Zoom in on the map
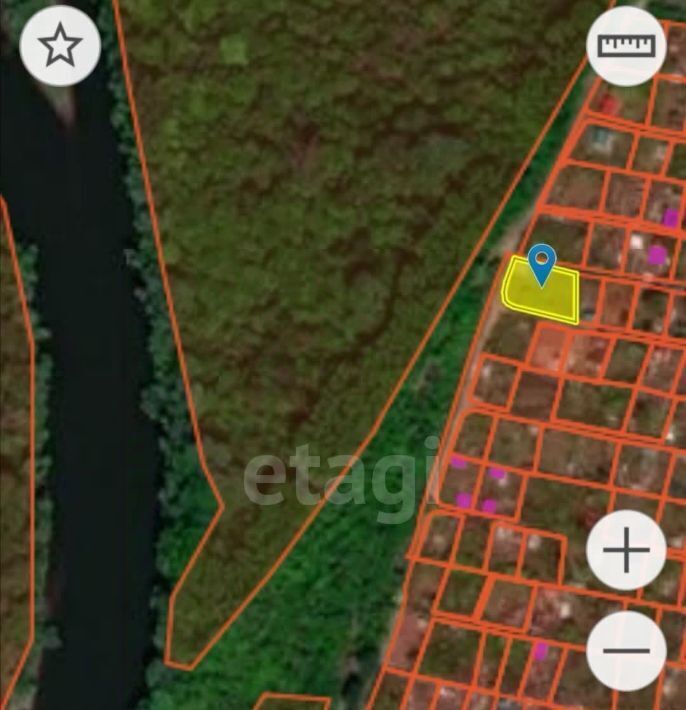 tap(626, 550)
